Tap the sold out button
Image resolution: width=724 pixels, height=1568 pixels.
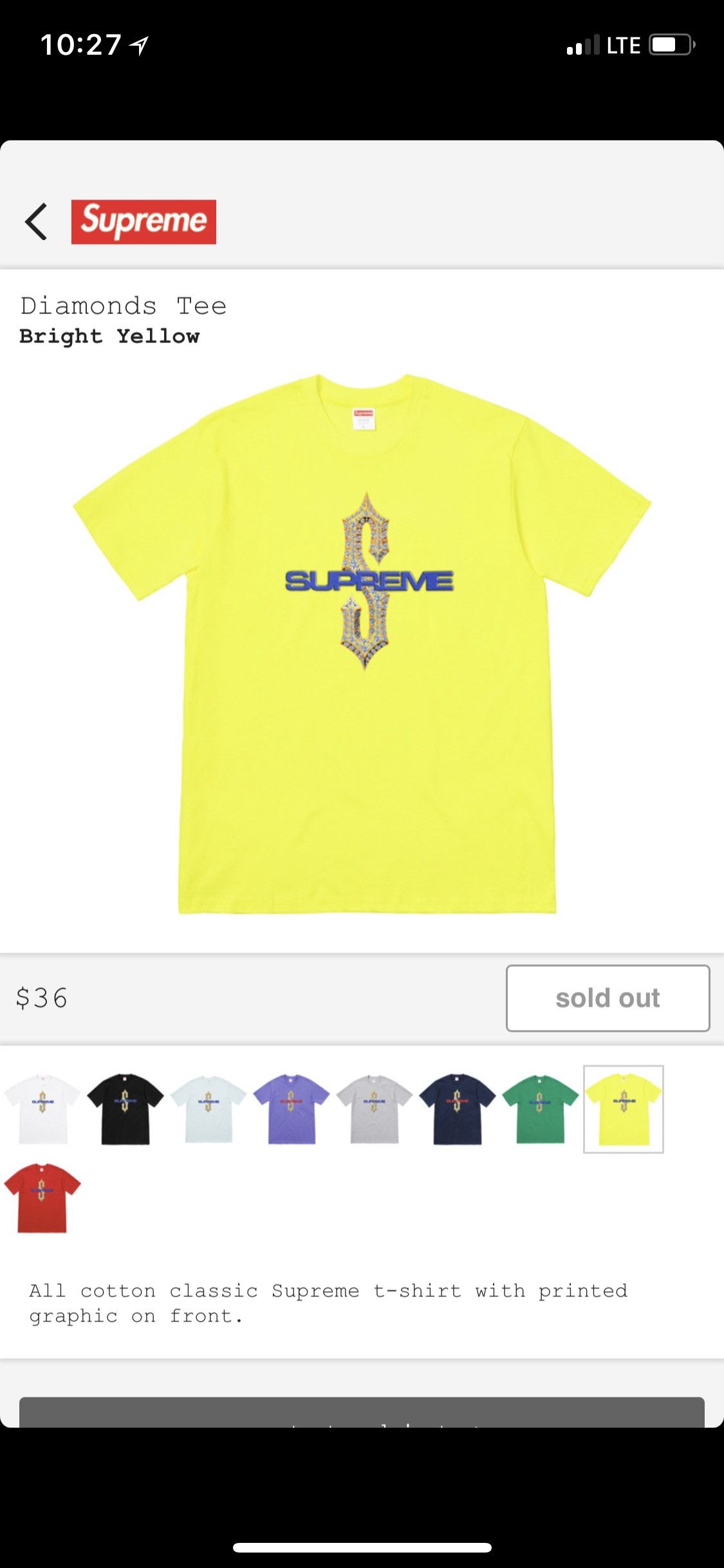click(x=608, y=998)
